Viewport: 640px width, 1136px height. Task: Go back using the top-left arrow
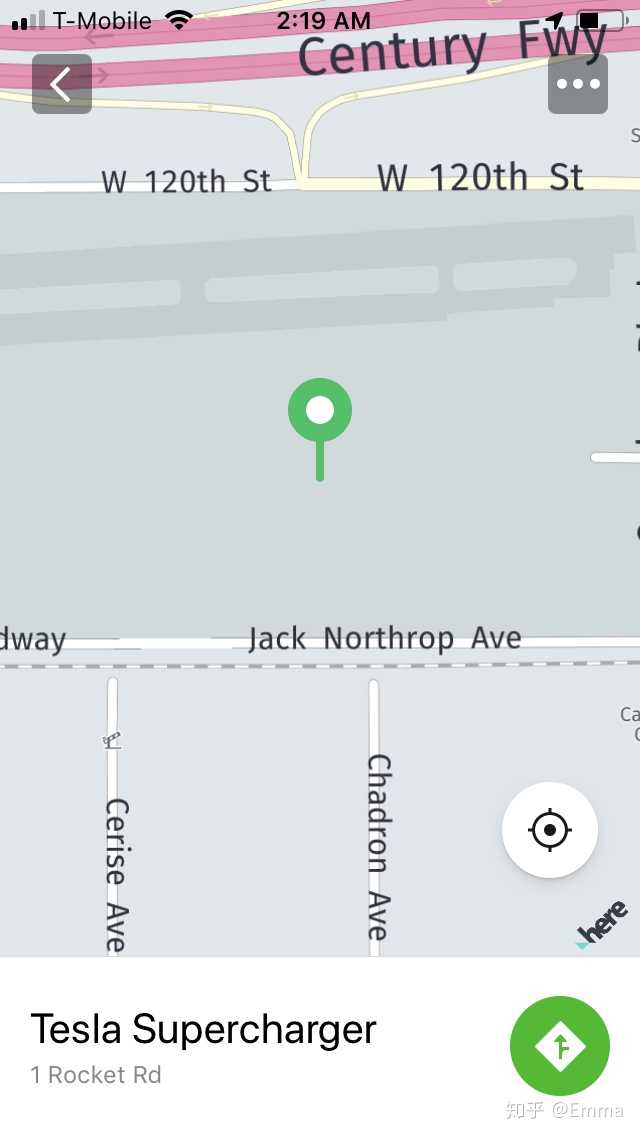[x=62, y=84]
